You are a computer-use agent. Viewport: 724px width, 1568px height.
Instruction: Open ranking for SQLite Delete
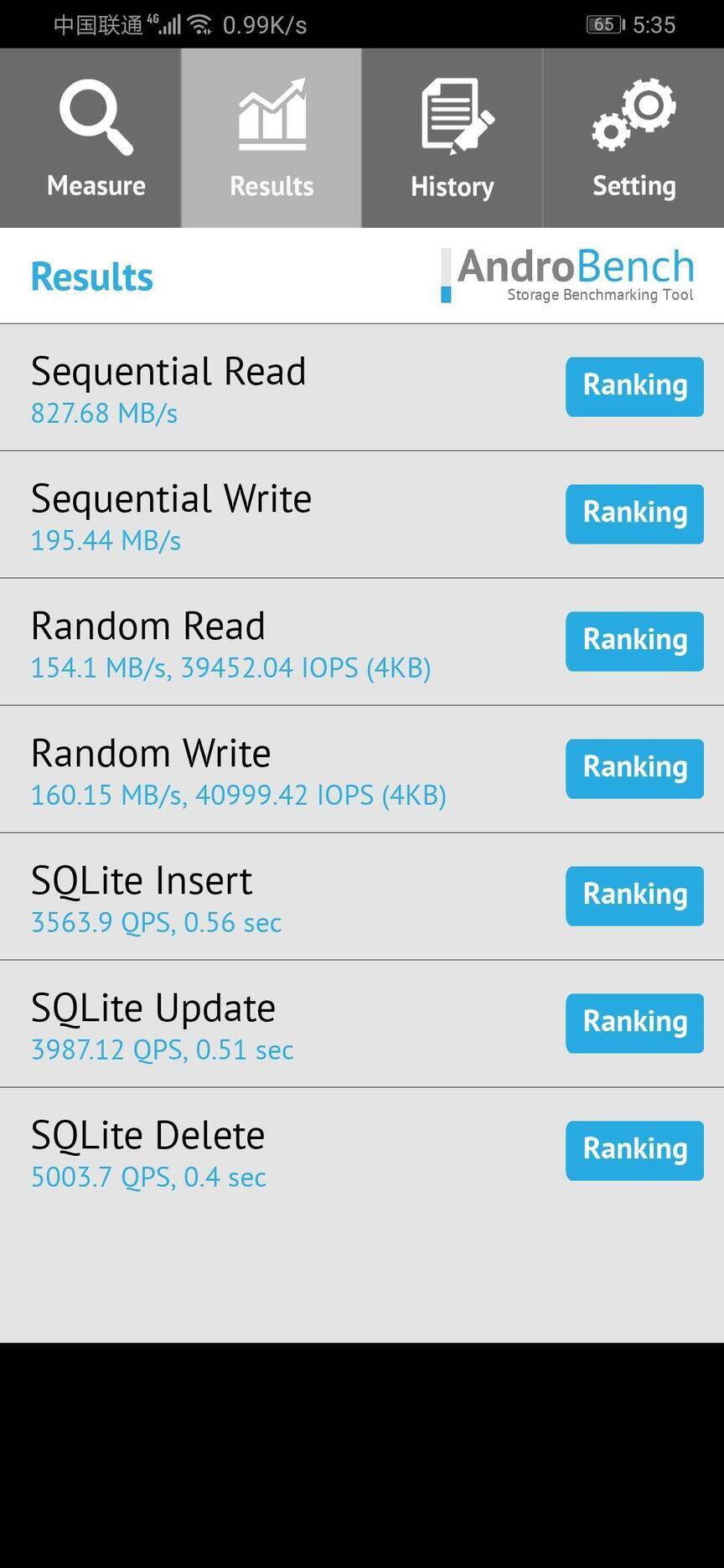(634, 1151)
